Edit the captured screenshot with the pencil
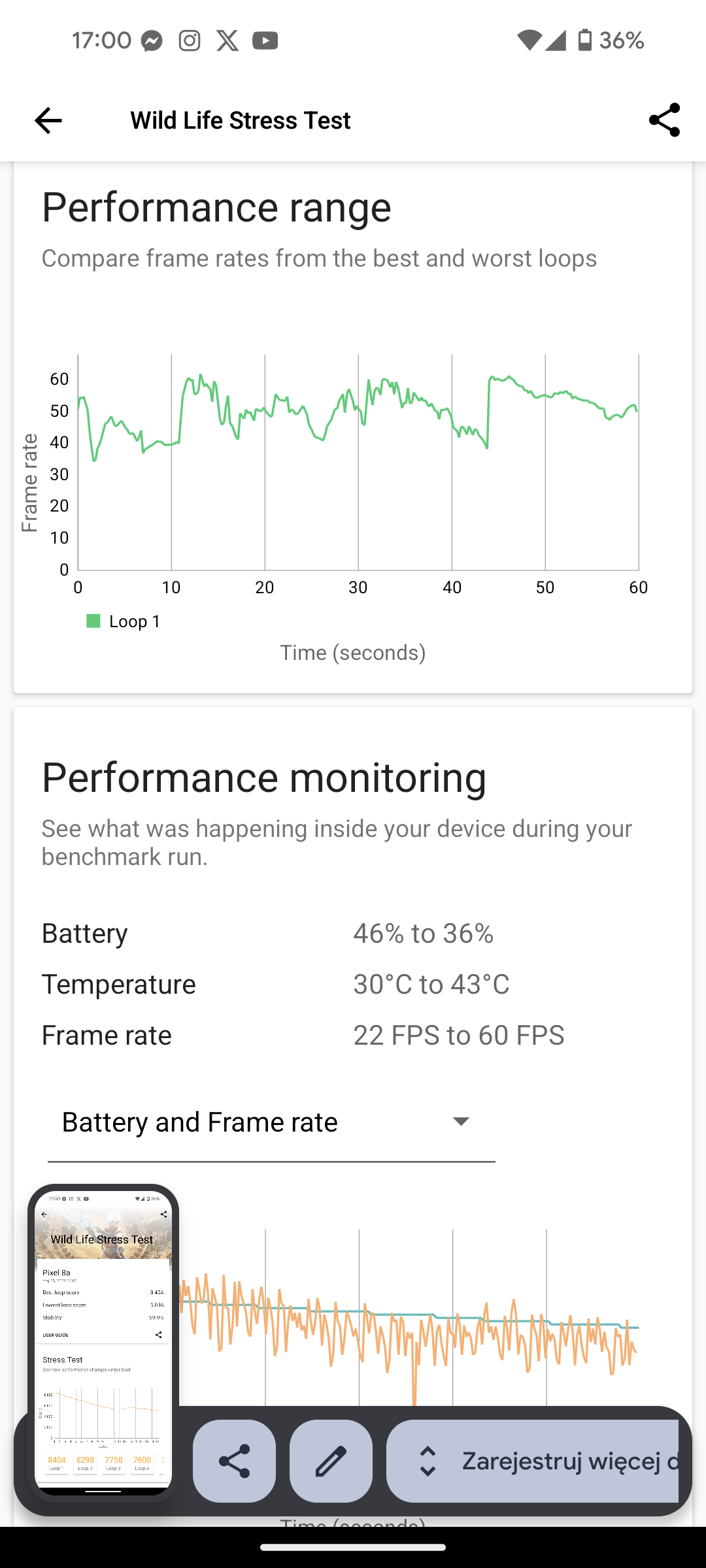Image resolution: width=706 pixels, height=1568 pixels. pos(331,1461)
